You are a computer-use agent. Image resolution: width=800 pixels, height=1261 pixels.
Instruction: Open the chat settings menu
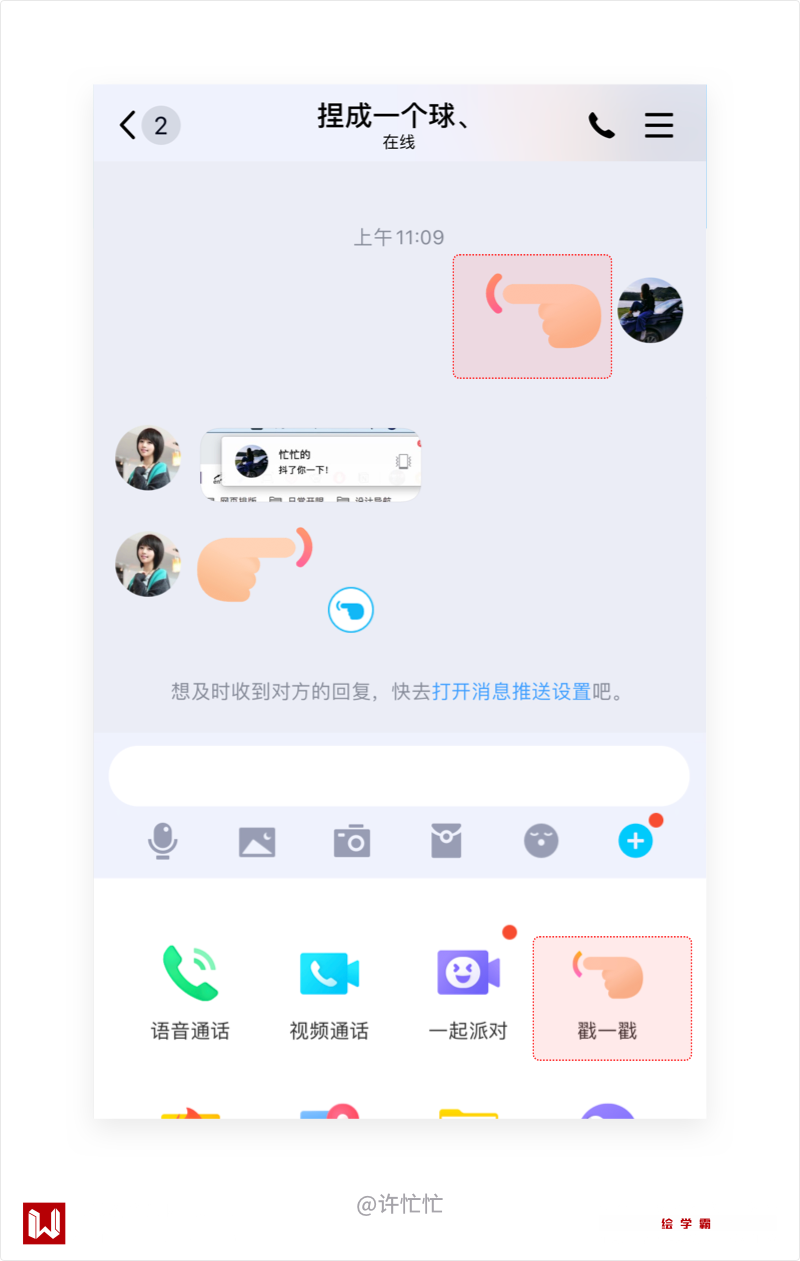pos(658,125)
